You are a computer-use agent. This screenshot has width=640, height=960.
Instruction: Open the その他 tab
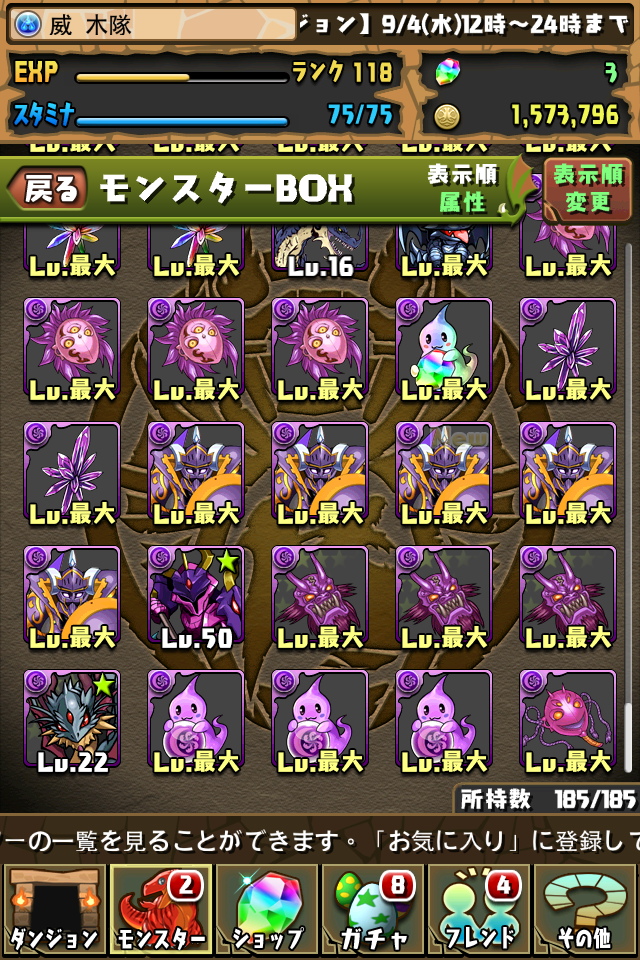pyautogui.click(x=586, y=910)
